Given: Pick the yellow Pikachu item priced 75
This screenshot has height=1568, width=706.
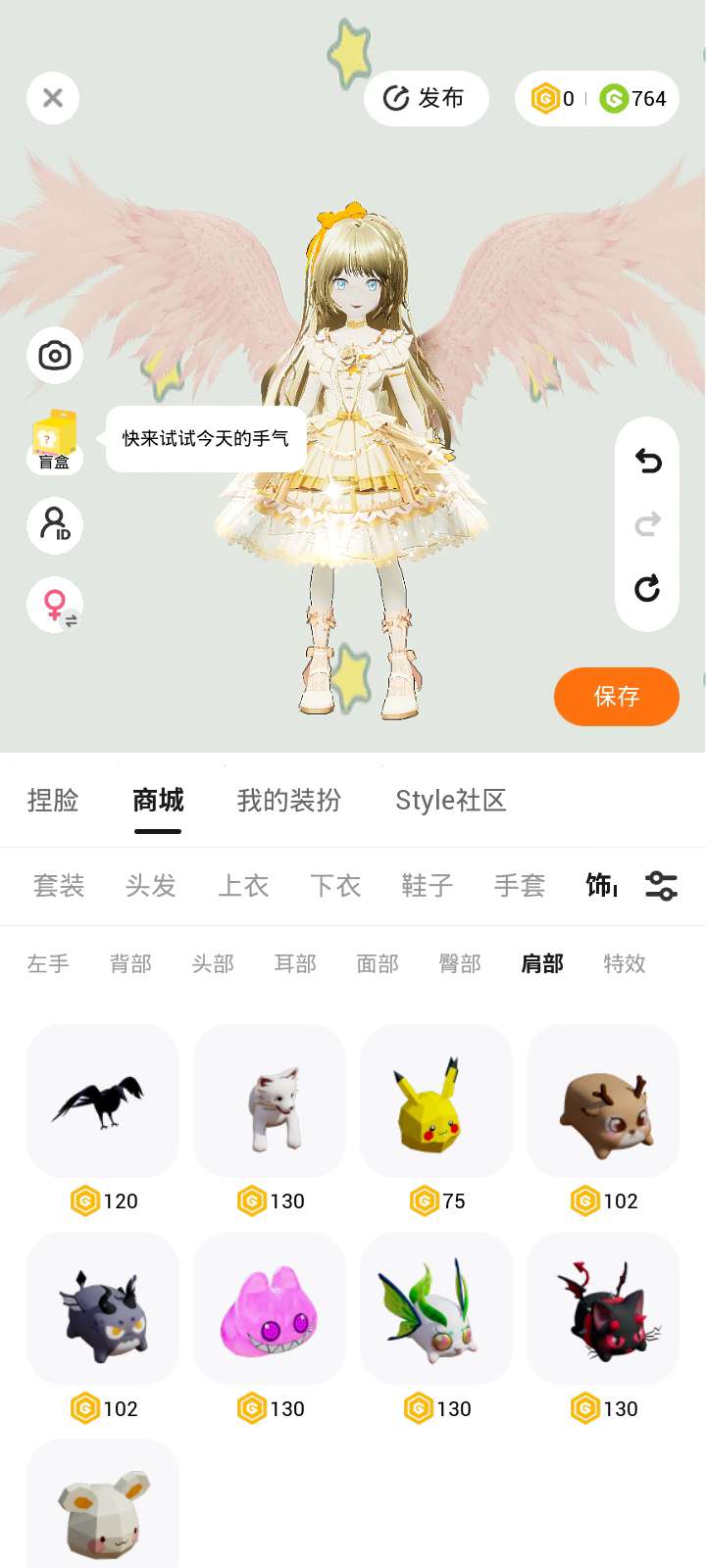Looking at the screenshot, I should (436, 1102).
